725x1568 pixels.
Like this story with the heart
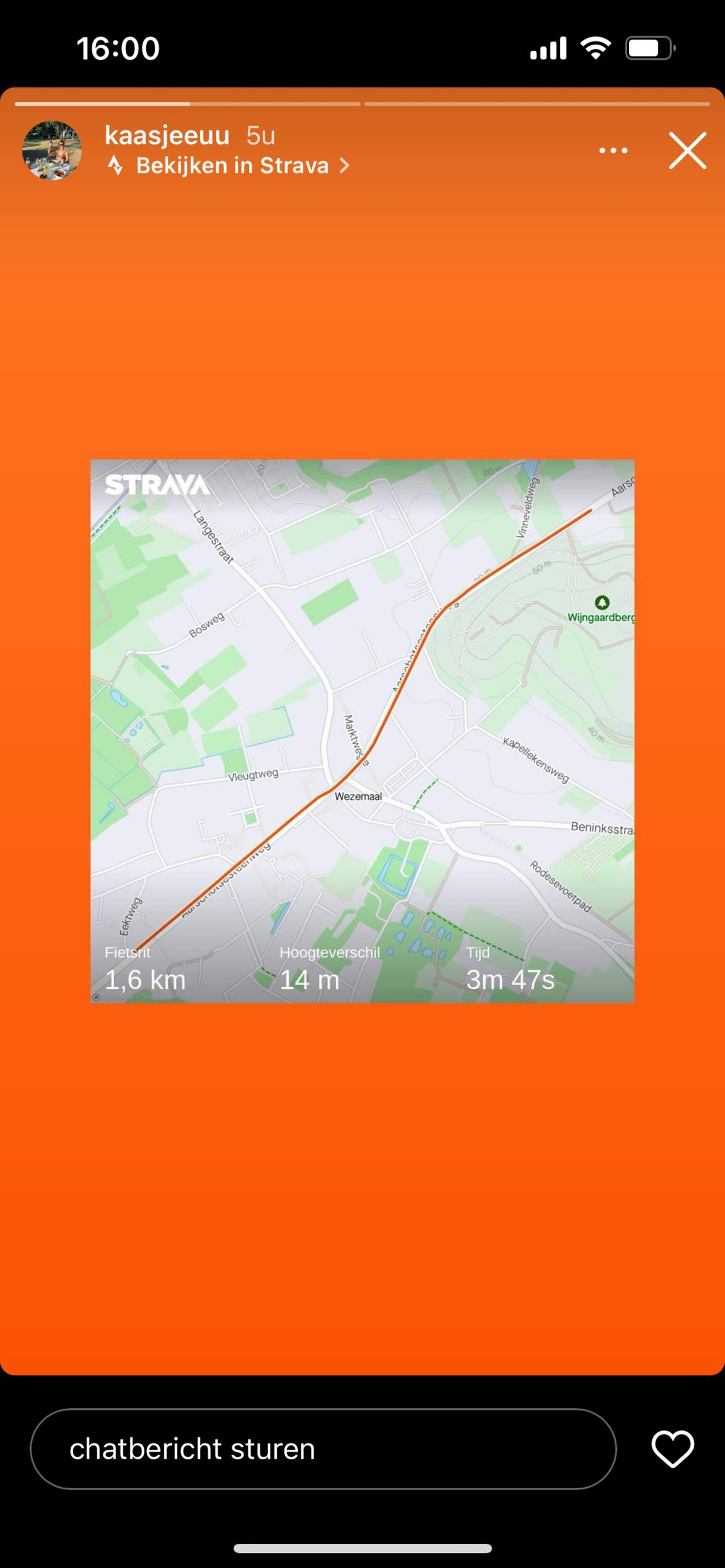pyautogui.click(x=672, y=1448)
